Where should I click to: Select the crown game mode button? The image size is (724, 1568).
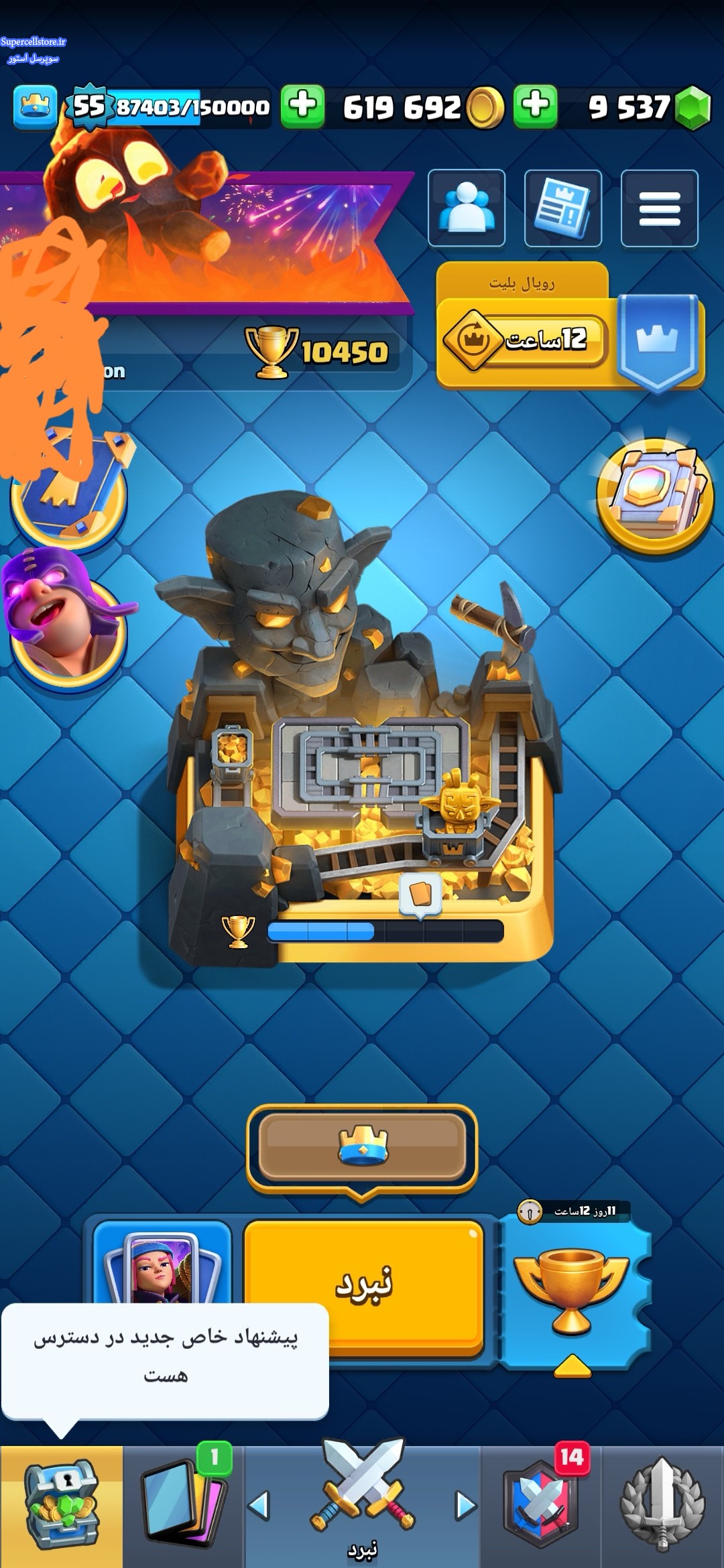[362, 1147]
